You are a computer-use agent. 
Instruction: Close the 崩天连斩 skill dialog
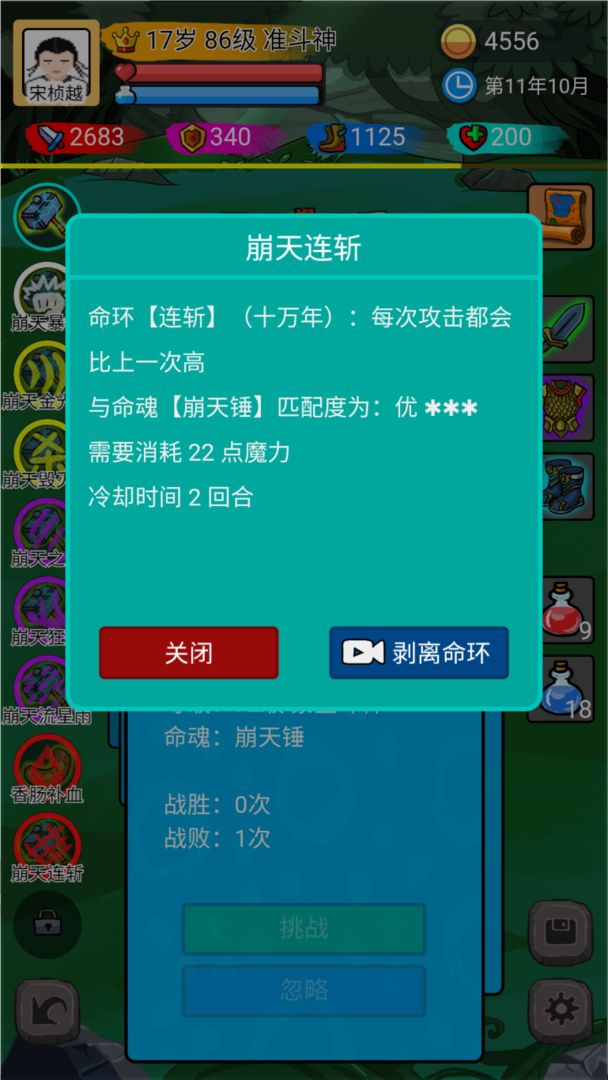pyautogui.click(x=188, y=653)
